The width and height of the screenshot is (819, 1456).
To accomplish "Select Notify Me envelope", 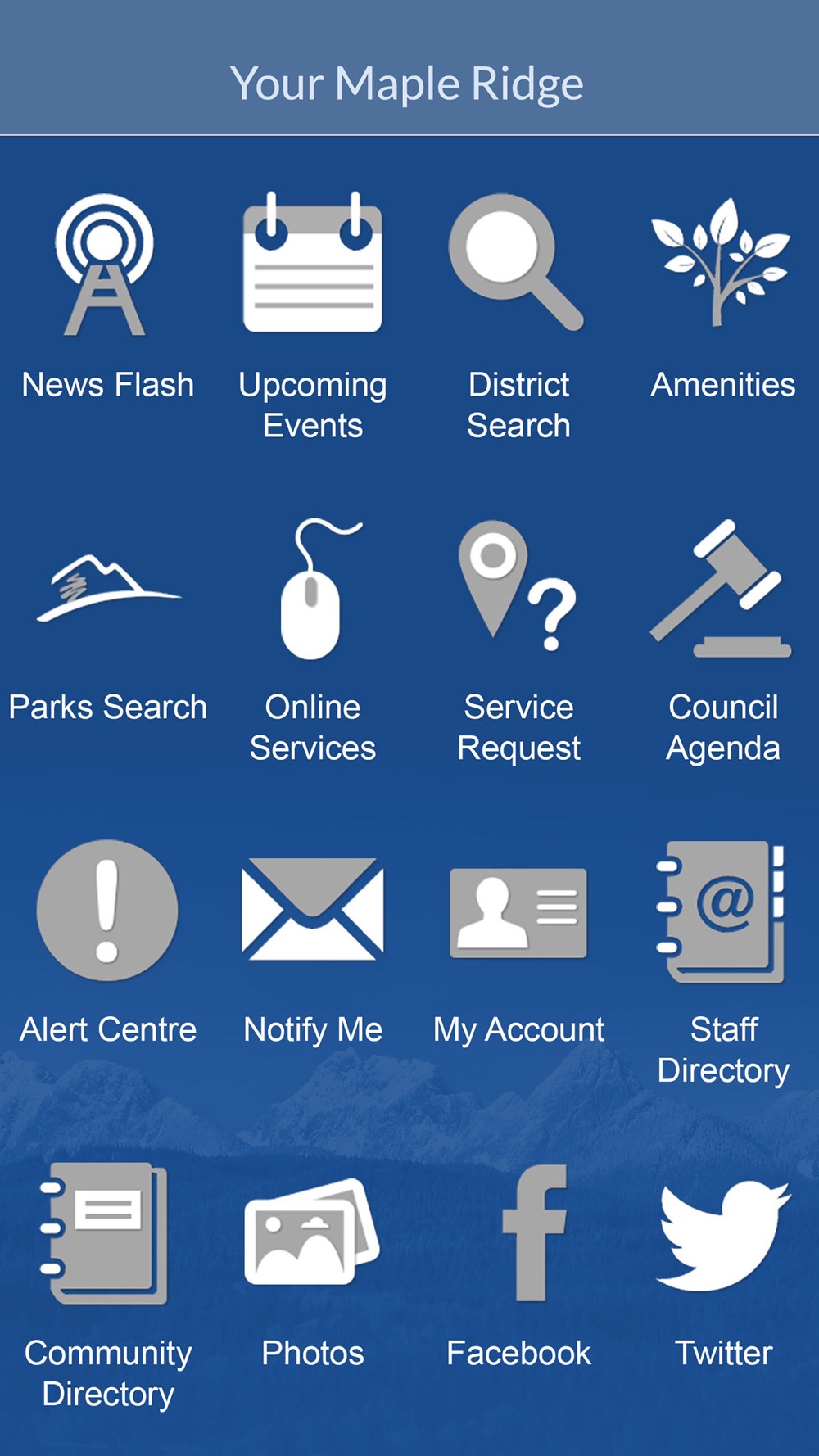I will coord(312,909).
